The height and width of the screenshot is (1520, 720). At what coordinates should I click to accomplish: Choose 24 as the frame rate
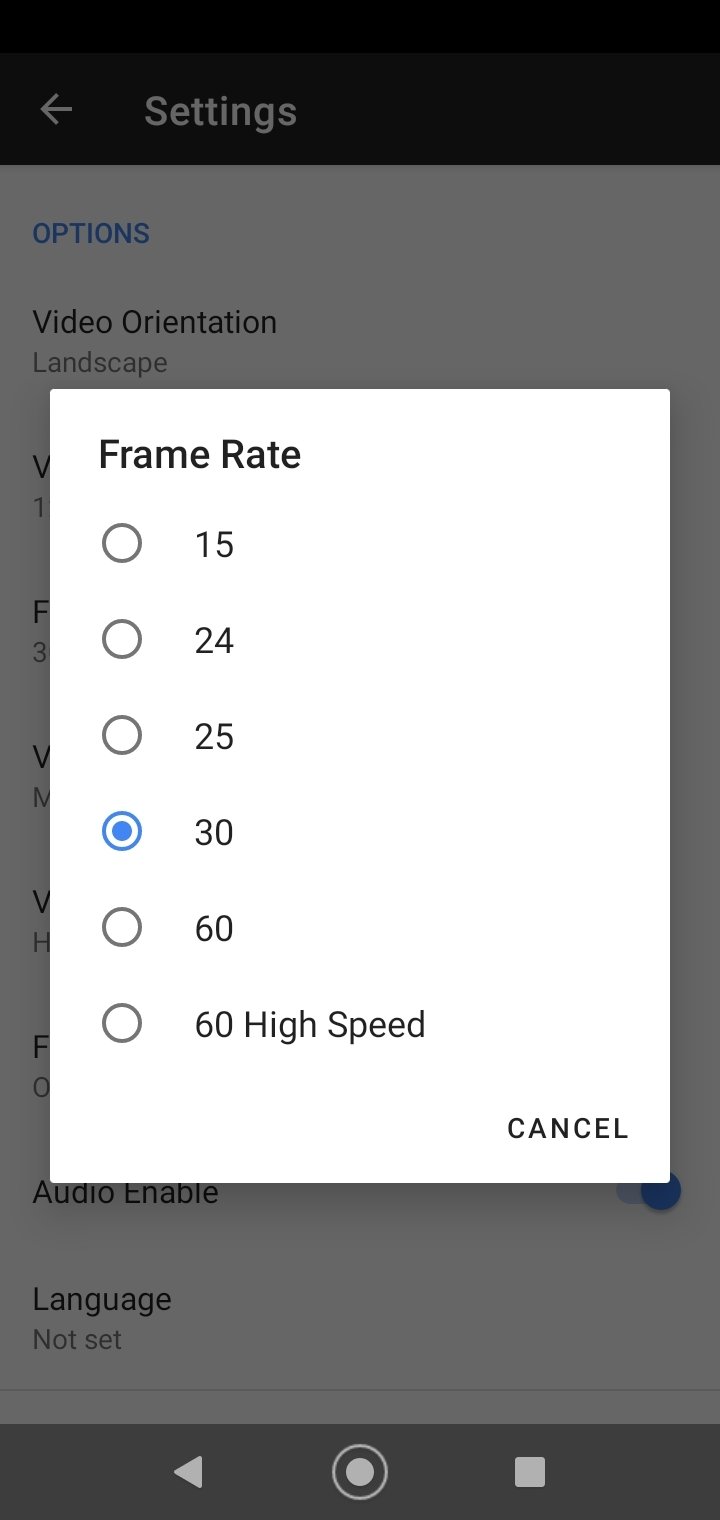(360, 640)
